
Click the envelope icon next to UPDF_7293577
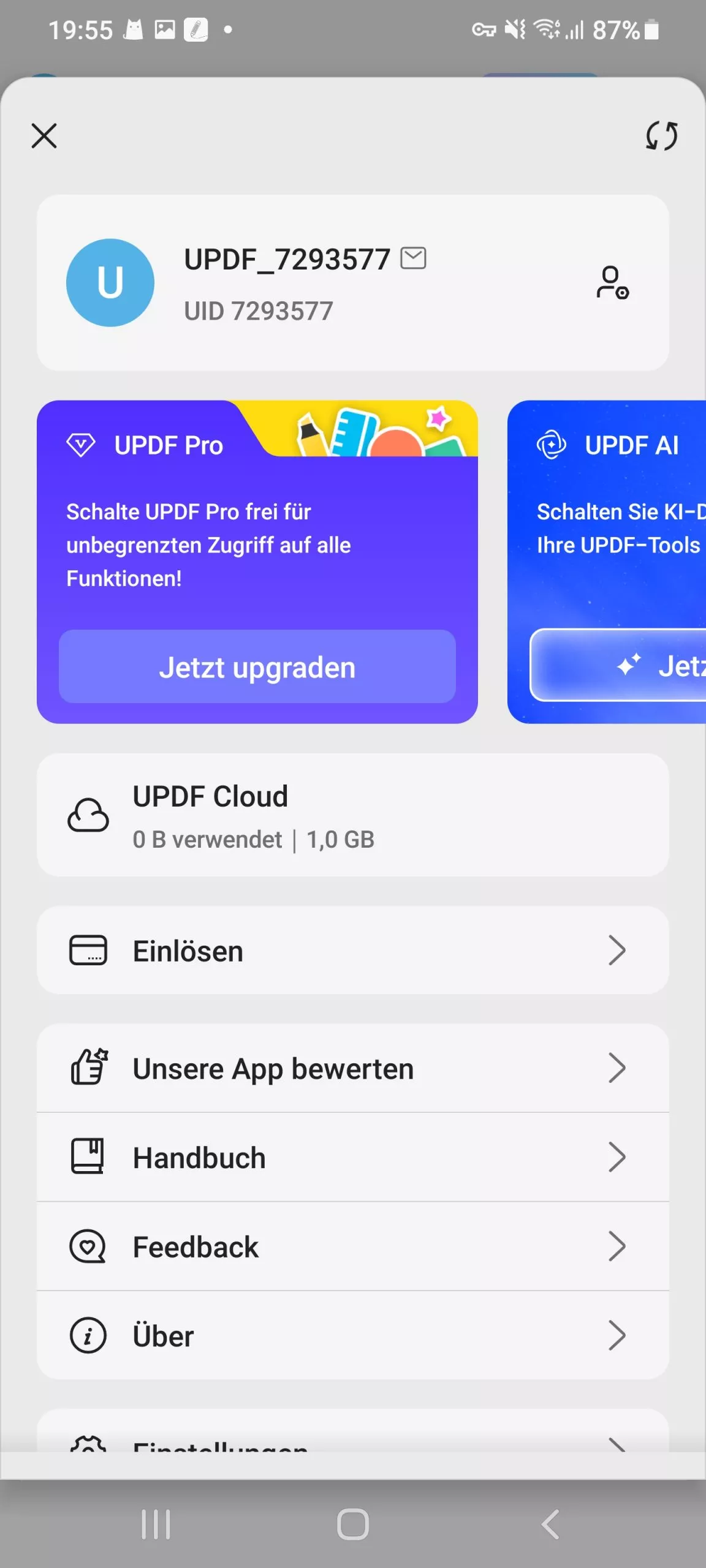point(414,258)
